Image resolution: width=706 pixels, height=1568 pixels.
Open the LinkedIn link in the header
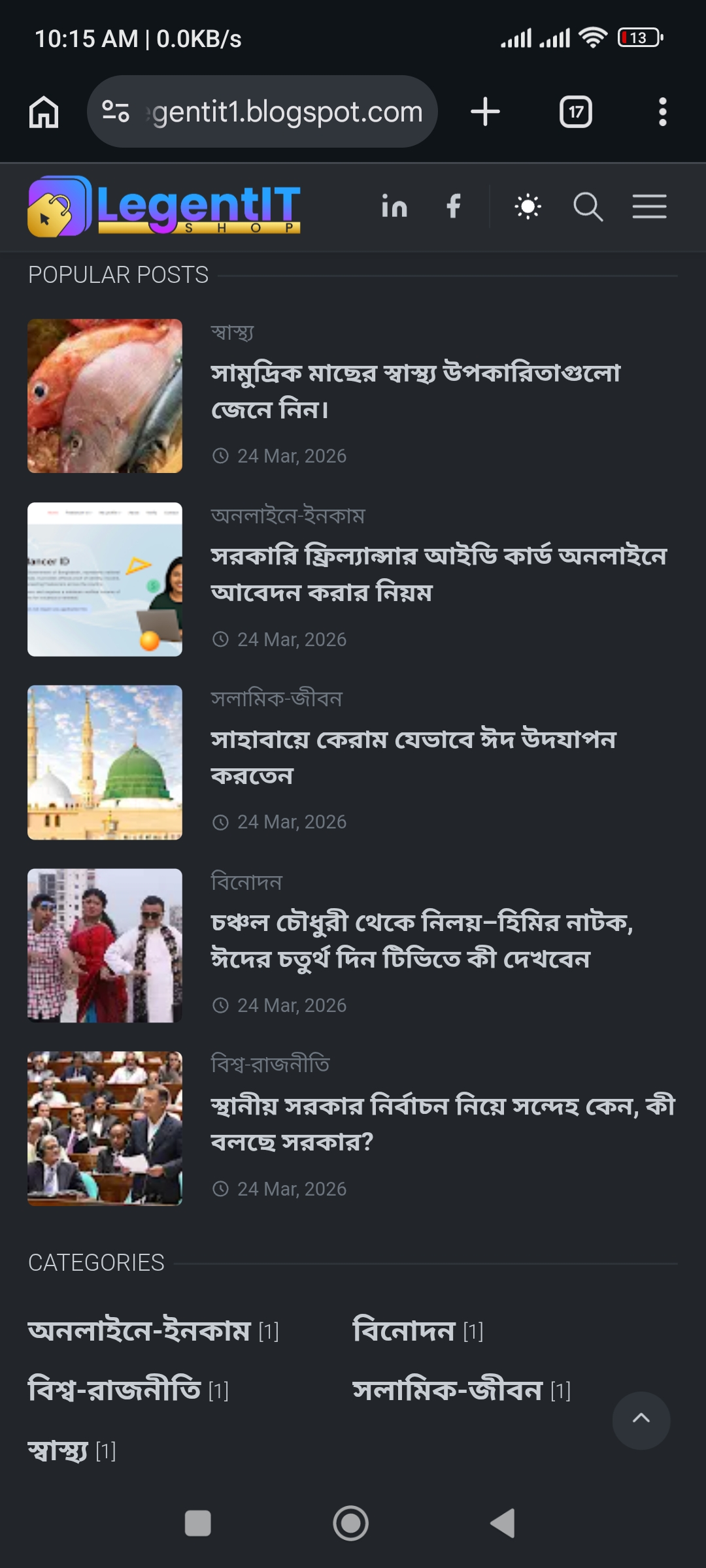pyautogui.click(x=394, y=206)
